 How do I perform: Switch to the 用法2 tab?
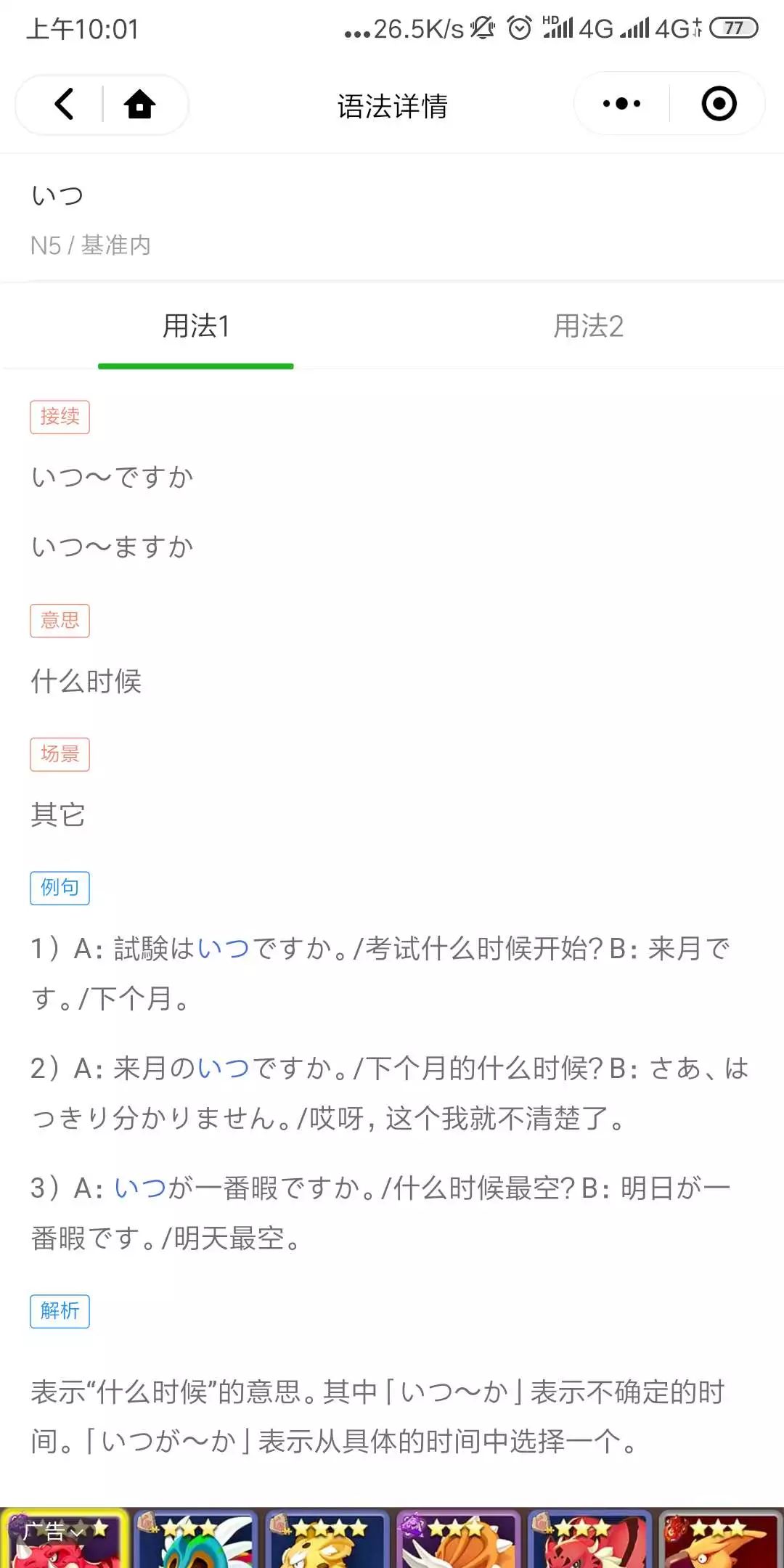point(588,327)
